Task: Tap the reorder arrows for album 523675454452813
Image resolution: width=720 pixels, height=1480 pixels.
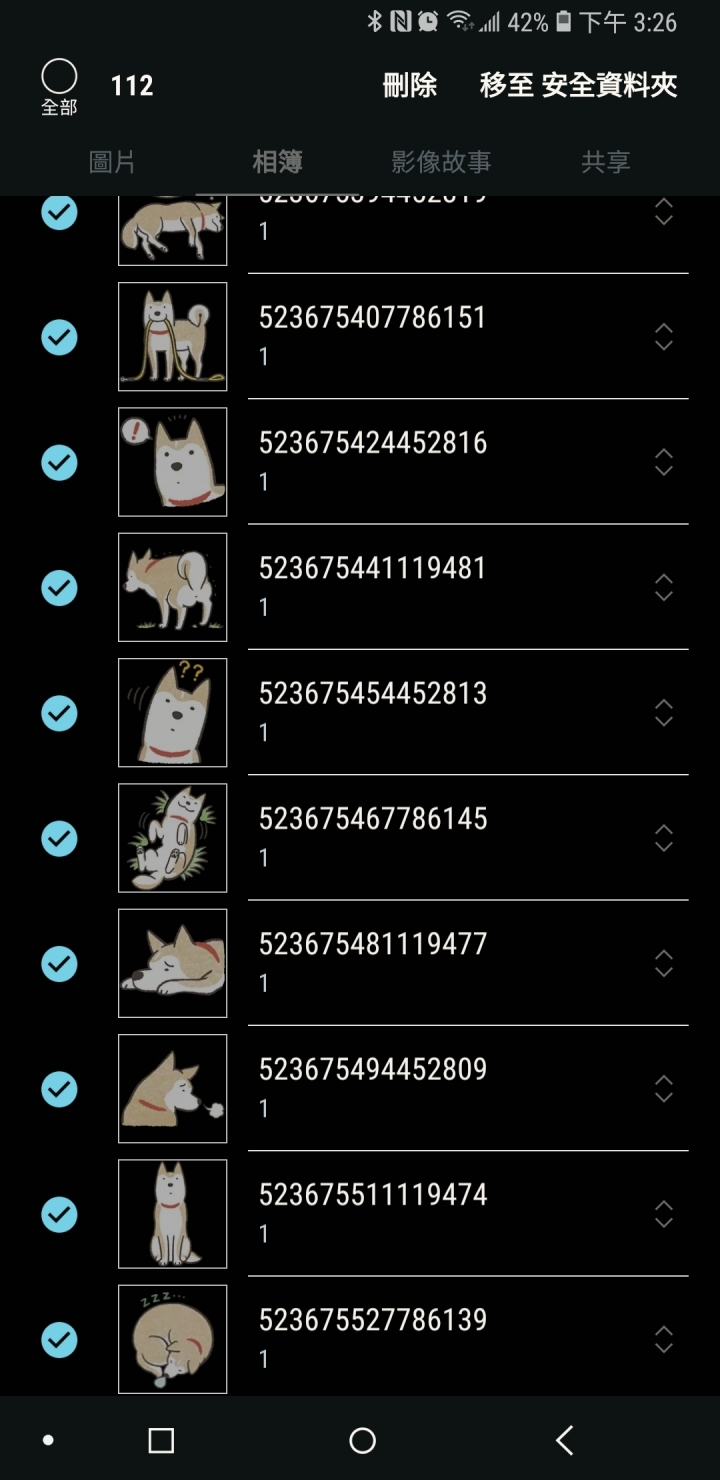Action: tap(663, 713)
